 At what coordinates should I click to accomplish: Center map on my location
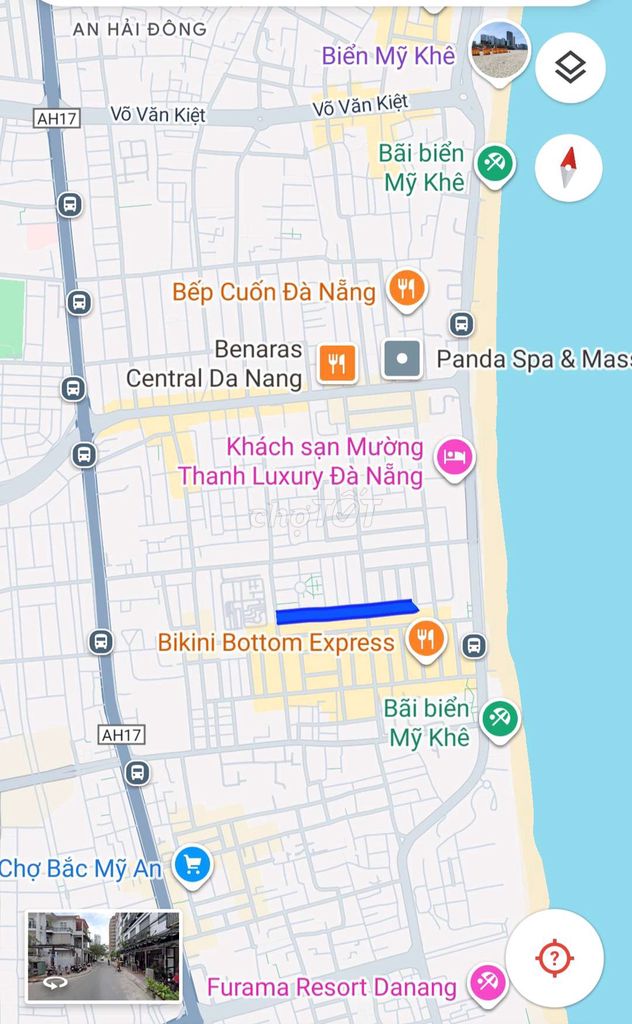coord(554,958)
